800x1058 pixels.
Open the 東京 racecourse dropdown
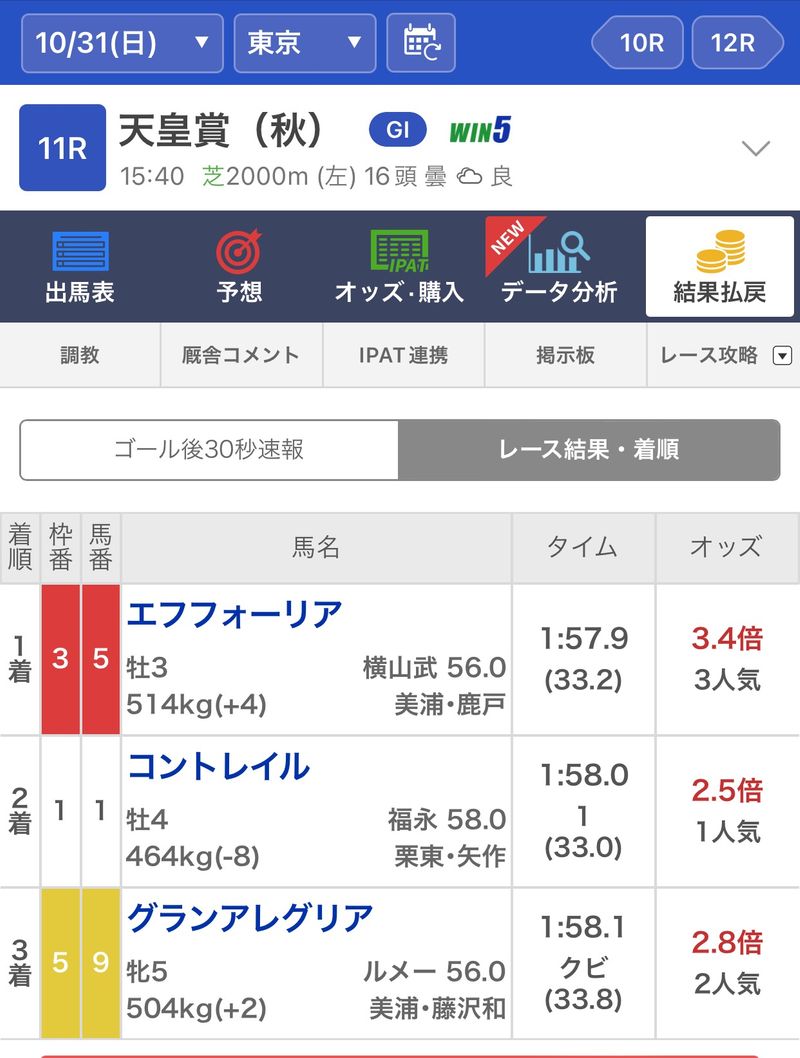tap(304, 43)
